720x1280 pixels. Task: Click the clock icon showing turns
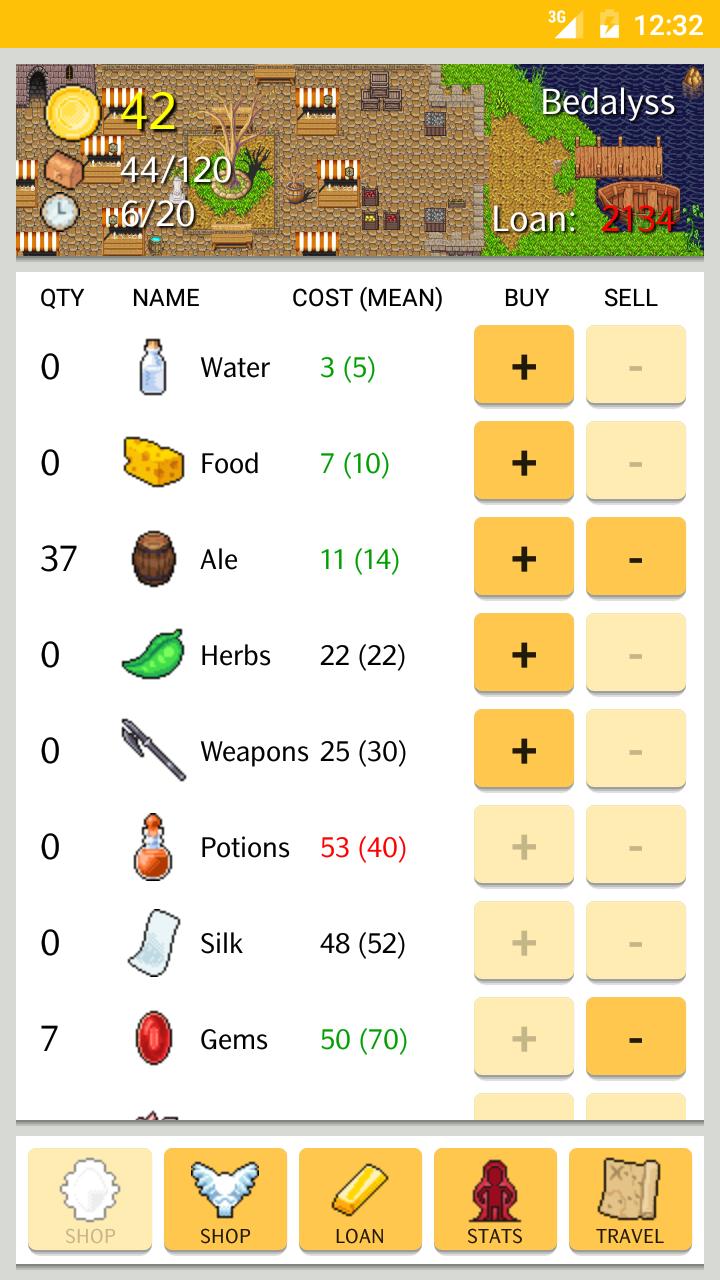60,210
